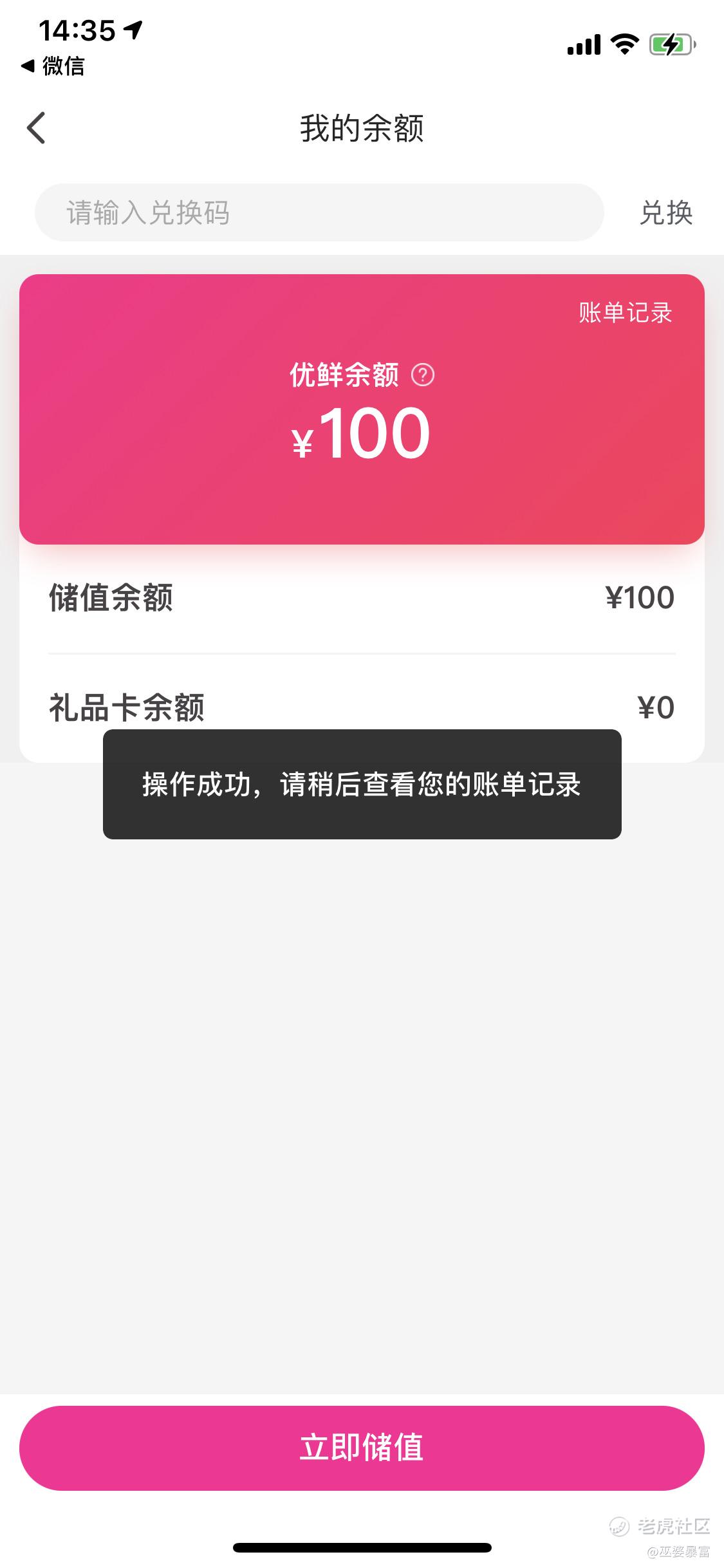Return to 微信 via the status bar

(53, 66)
